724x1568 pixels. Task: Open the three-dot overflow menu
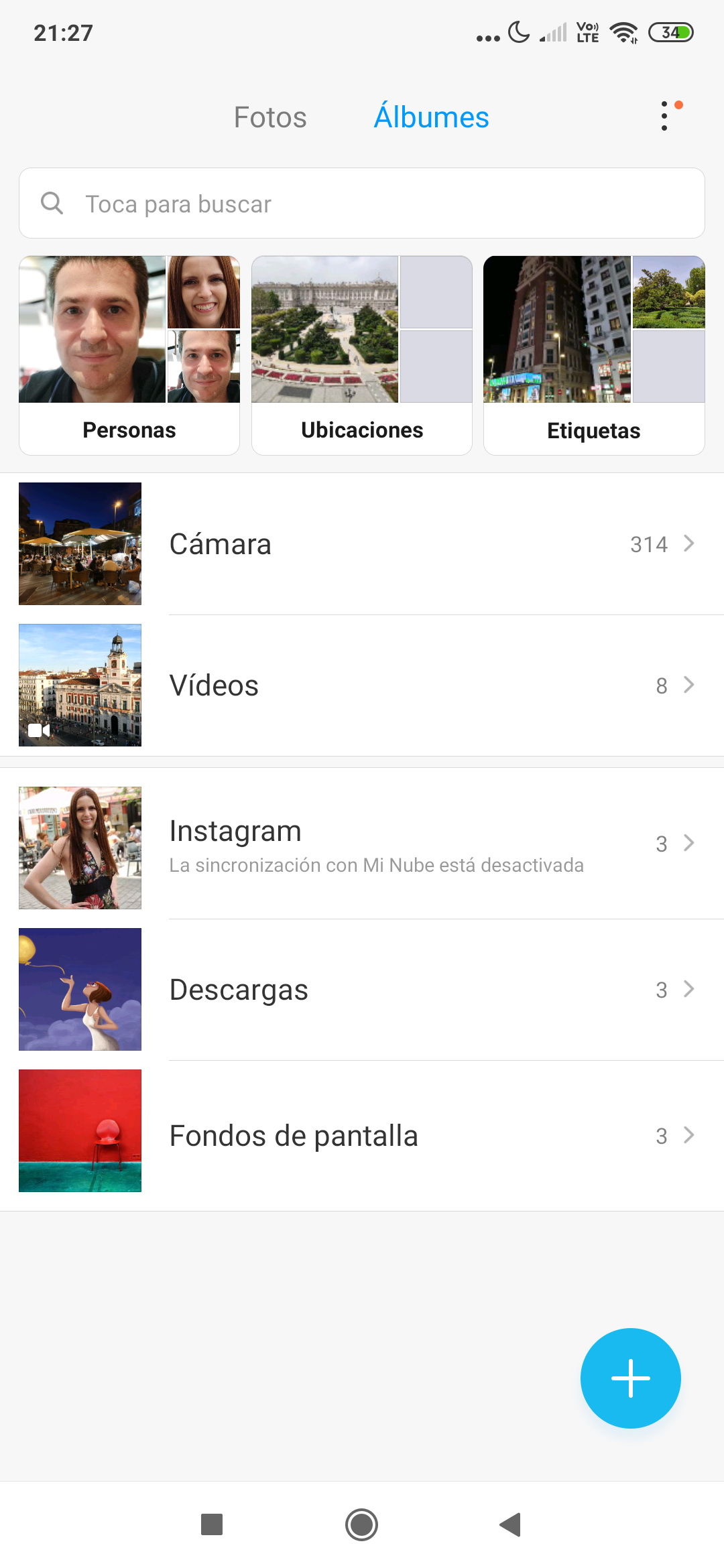click(664, 117)
